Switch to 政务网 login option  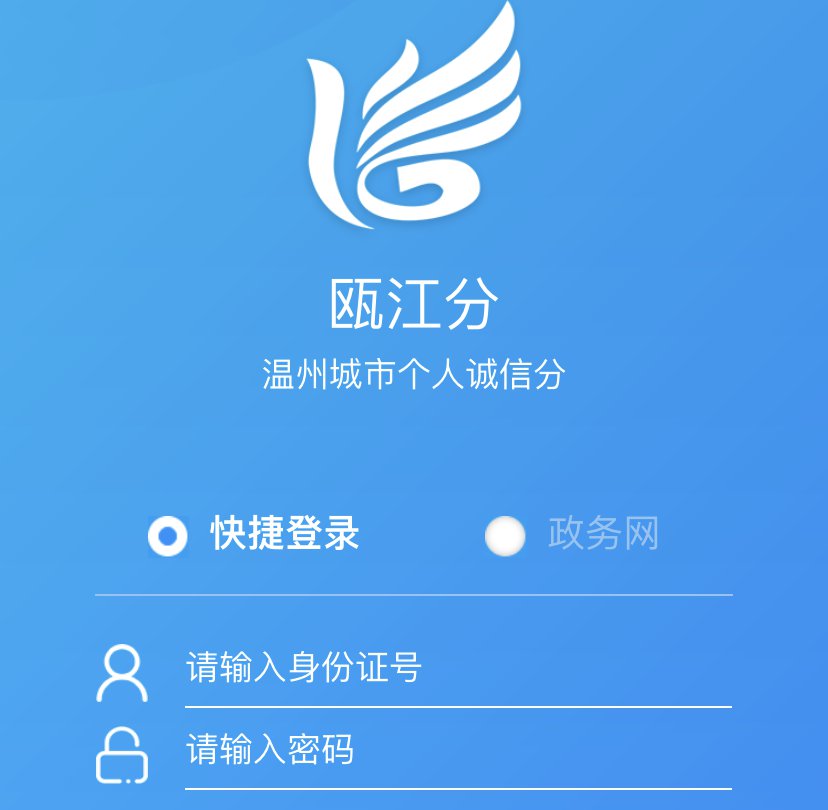click(505, 536)
